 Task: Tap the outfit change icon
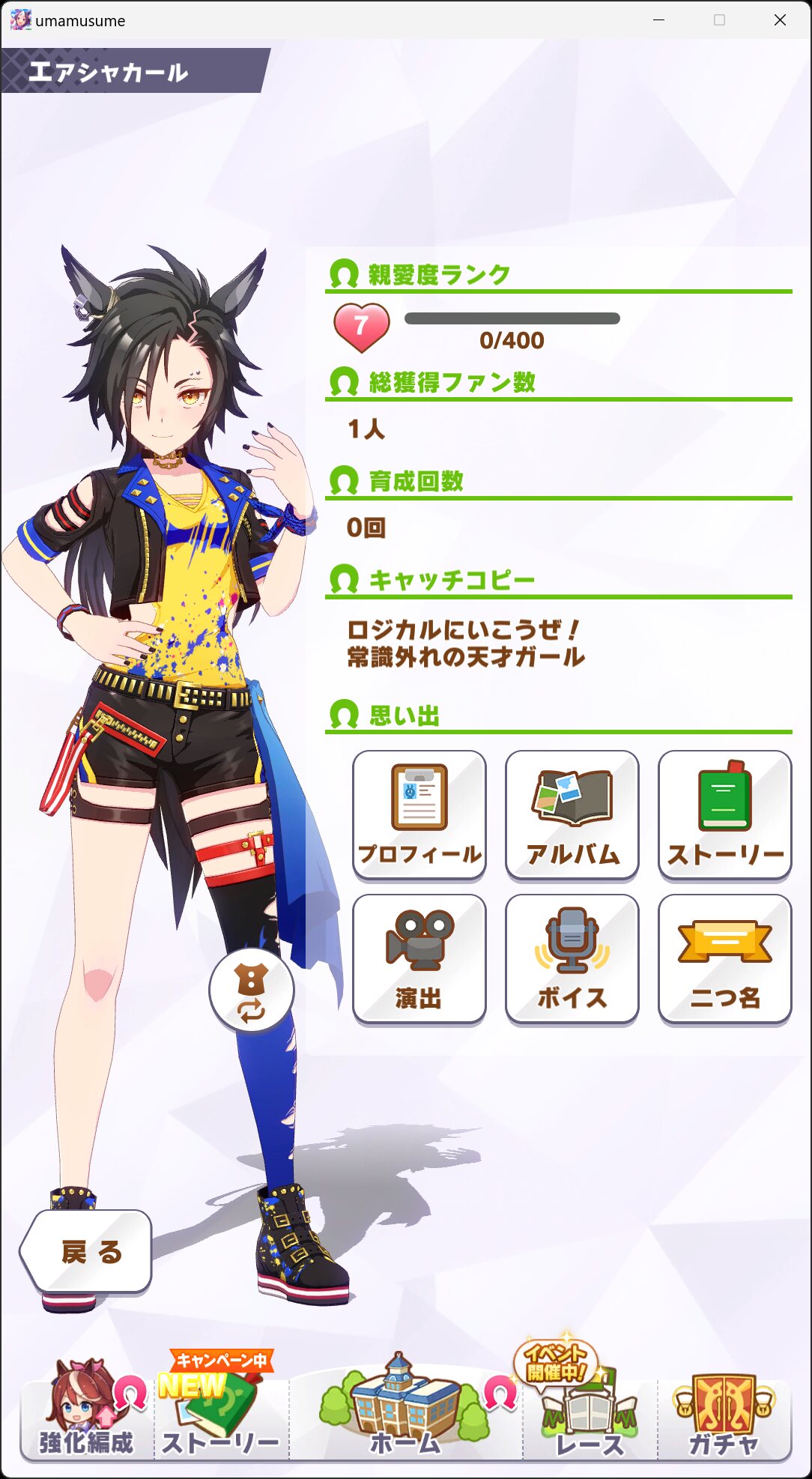252,990
